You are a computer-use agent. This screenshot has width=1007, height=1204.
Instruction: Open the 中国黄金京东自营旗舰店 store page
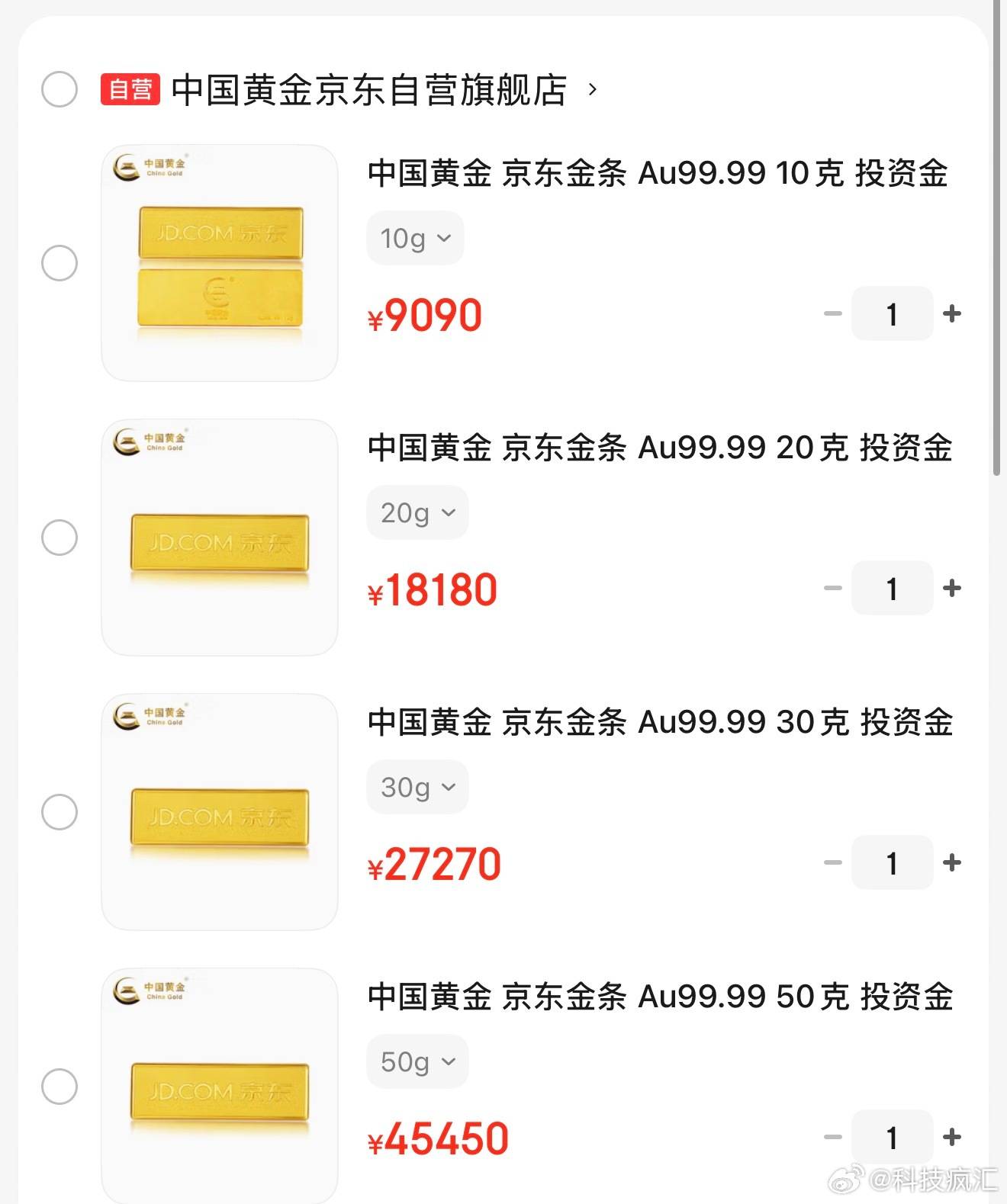point(369,90)
